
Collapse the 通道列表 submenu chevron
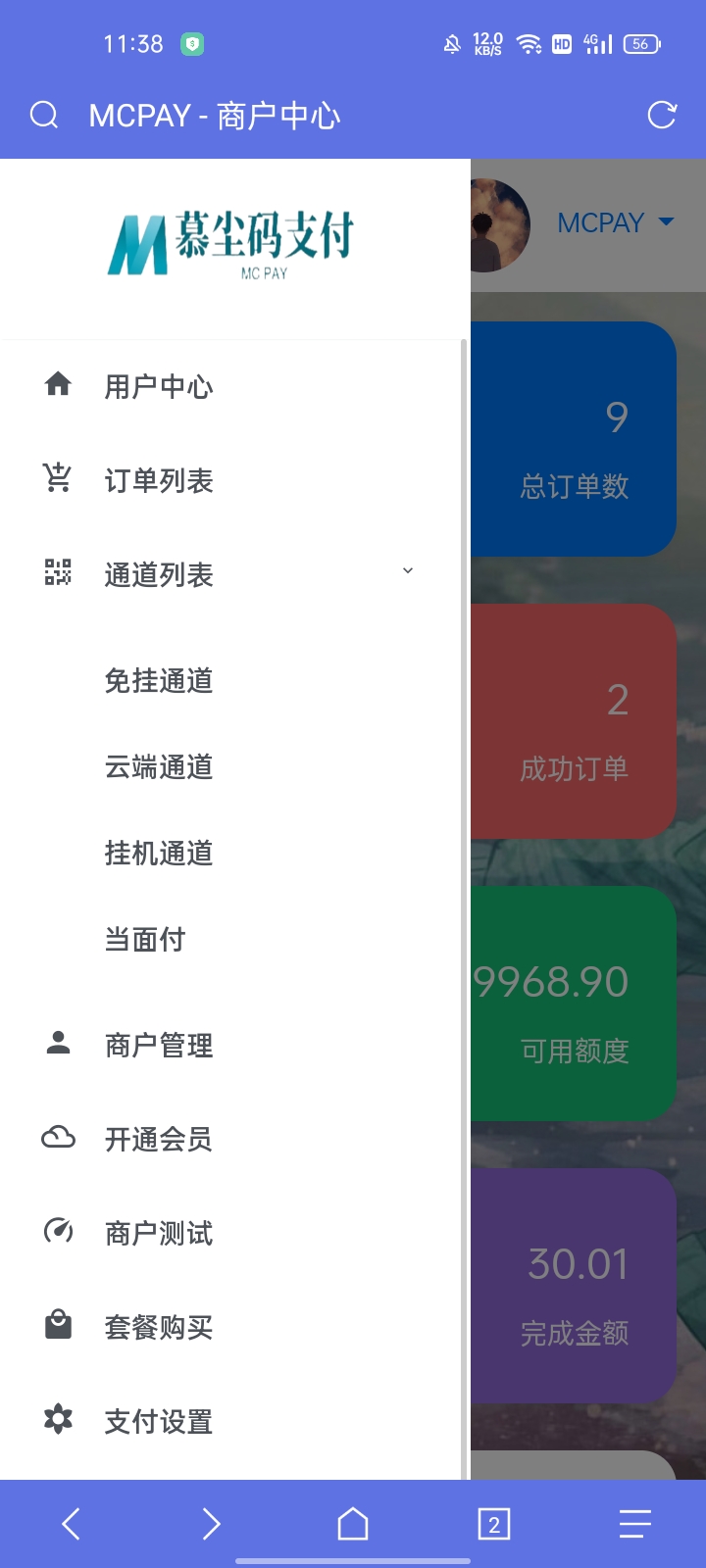click(407, 569)
